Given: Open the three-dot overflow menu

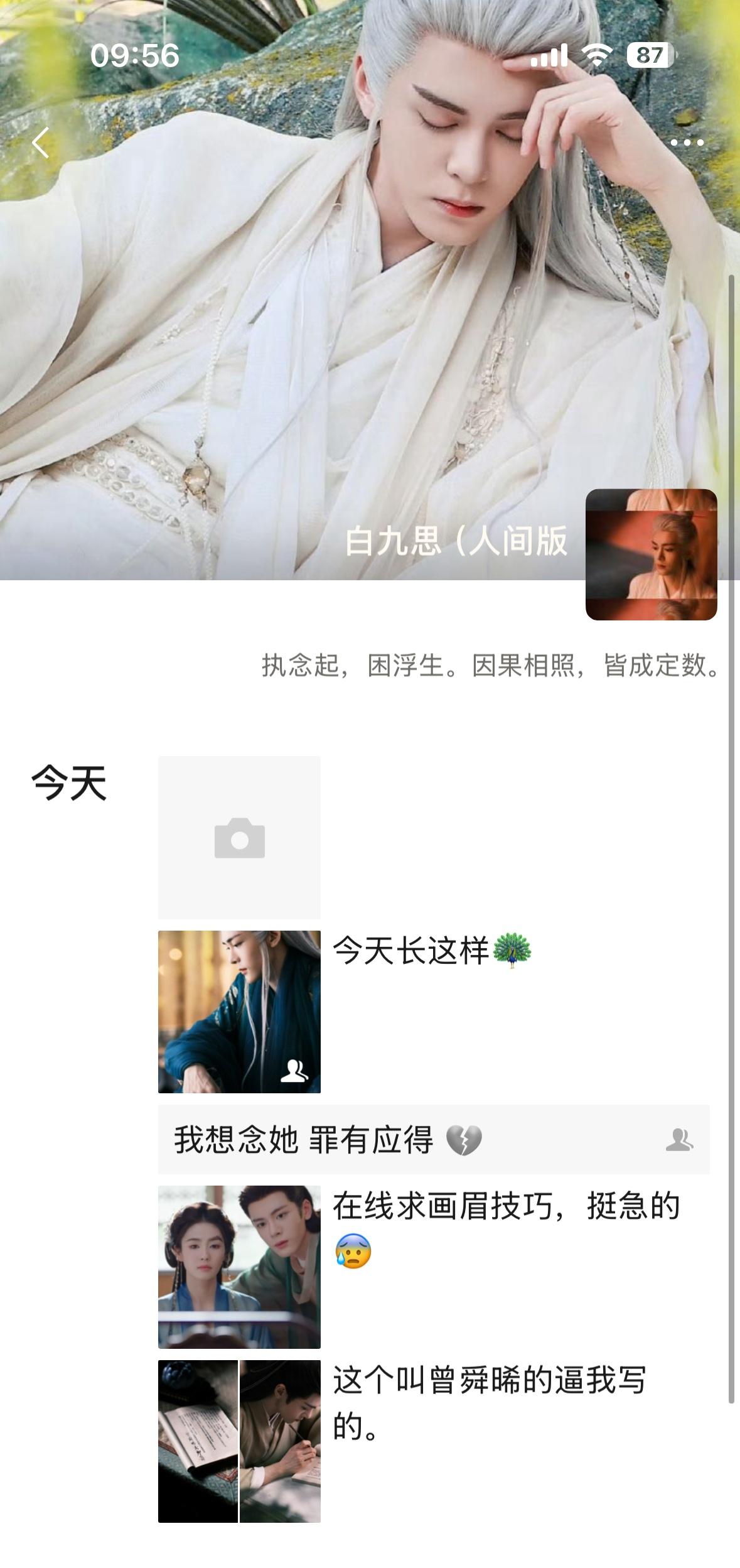Looking at the screenshot, I should click(687, 143).
